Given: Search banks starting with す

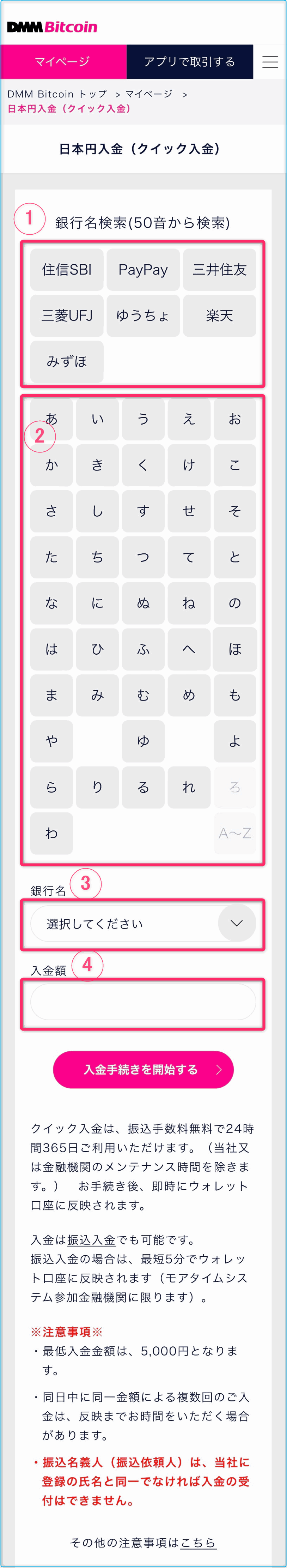Looking at the screenshot, I should 143,511.
